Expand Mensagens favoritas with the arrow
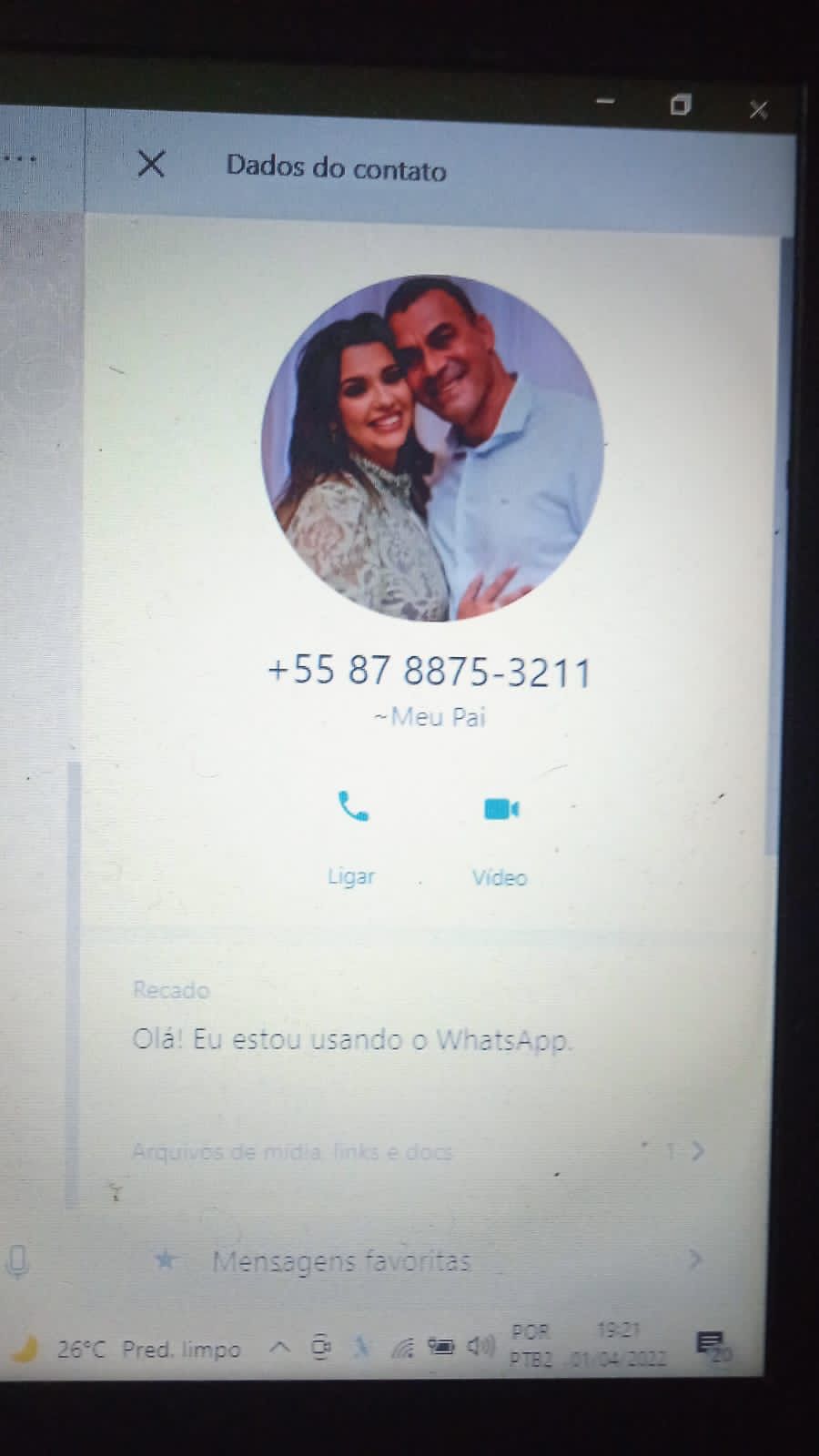Screen dimensions: 819x1456 [694, 1260]
